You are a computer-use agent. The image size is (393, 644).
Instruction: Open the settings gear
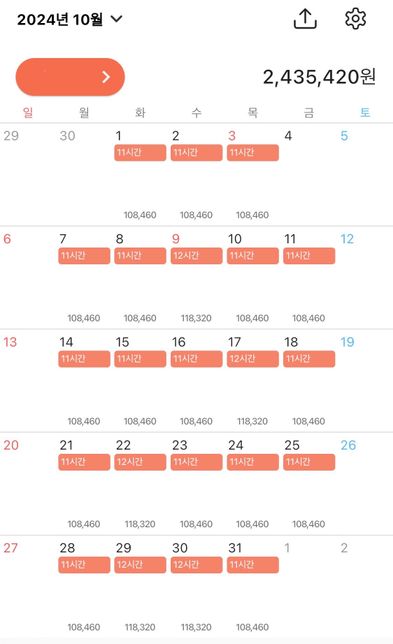pyautogui.click(x=355, y=19)
